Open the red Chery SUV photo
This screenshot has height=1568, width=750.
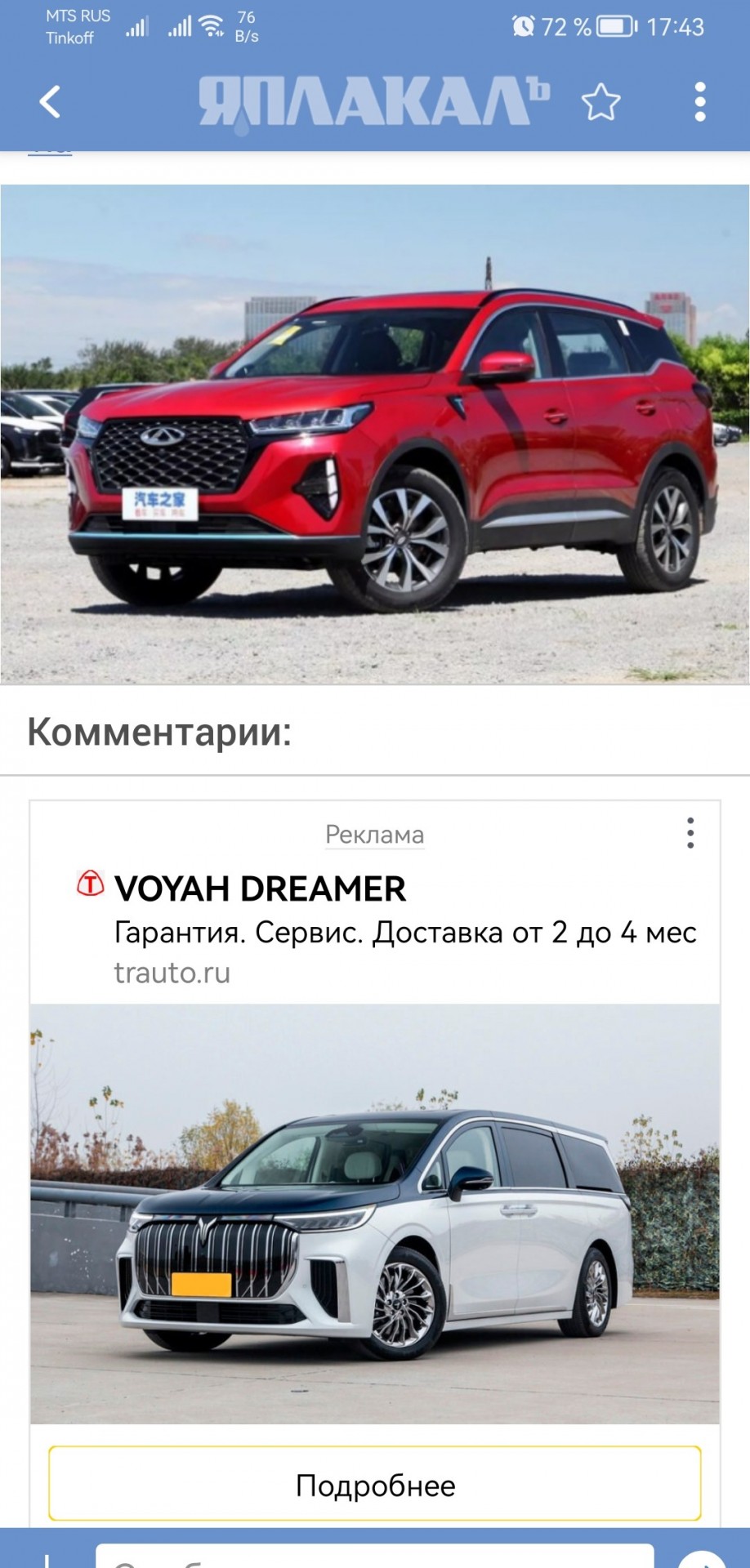[x=375, y=434]
